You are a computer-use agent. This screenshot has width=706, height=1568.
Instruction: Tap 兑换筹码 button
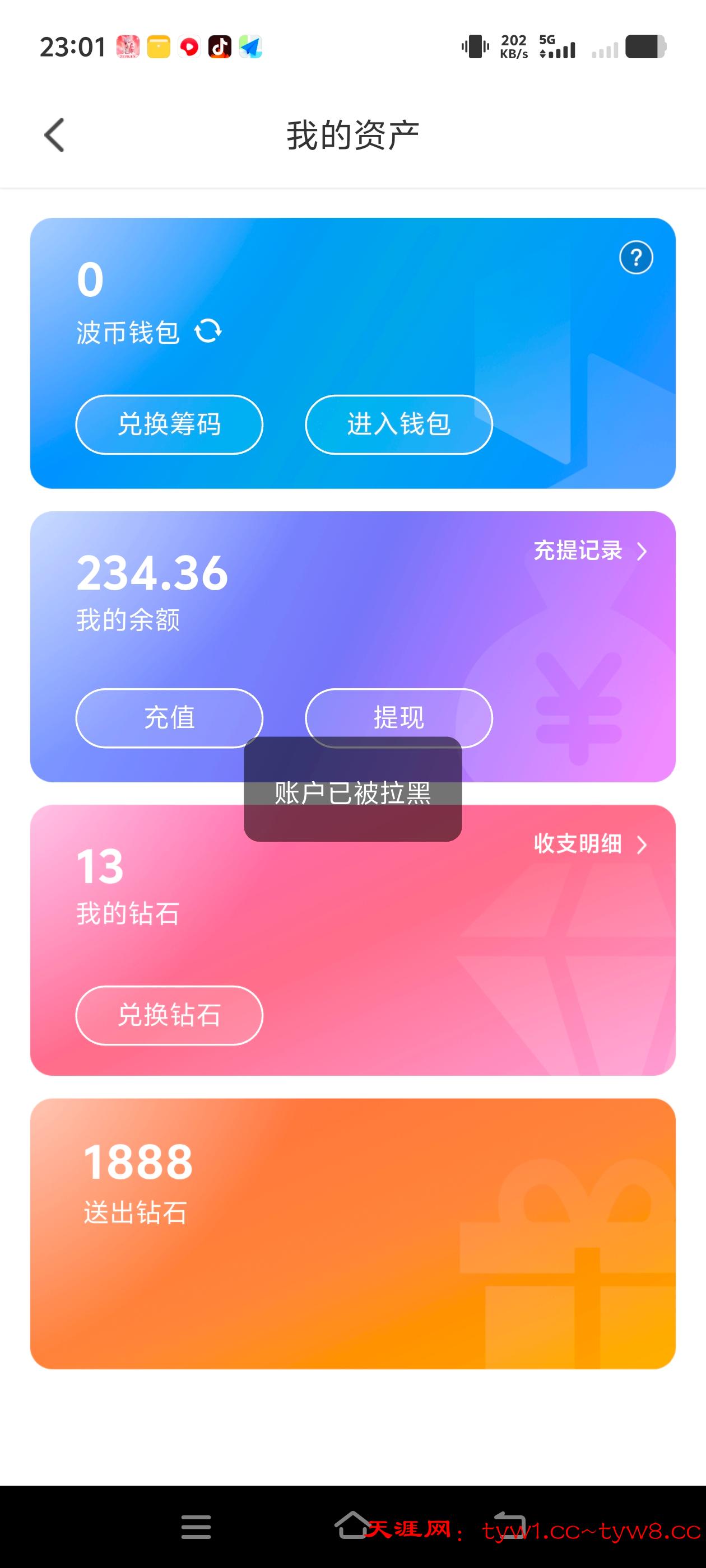coord(169,424)
